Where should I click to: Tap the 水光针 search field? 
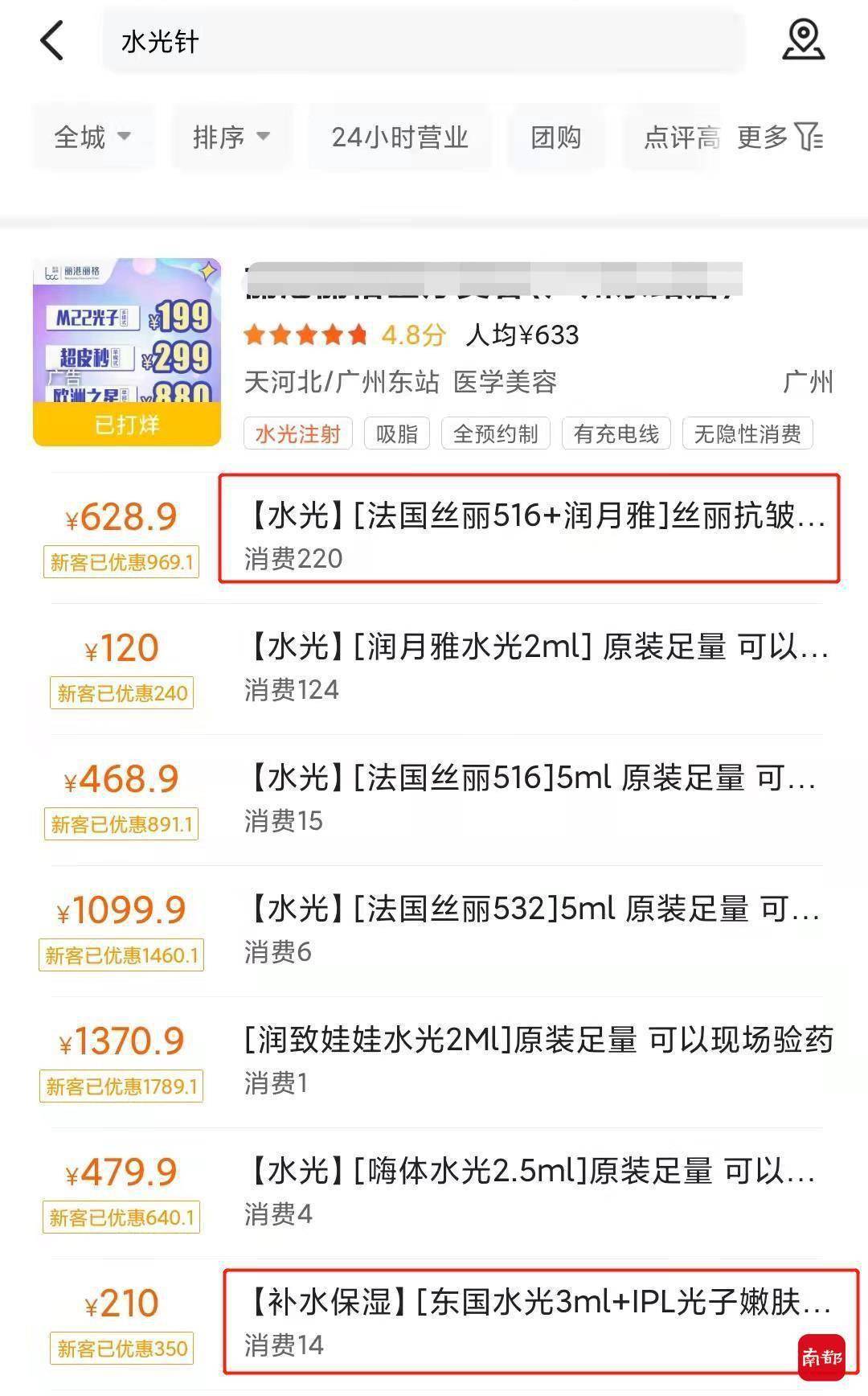[x=422, y=42]
